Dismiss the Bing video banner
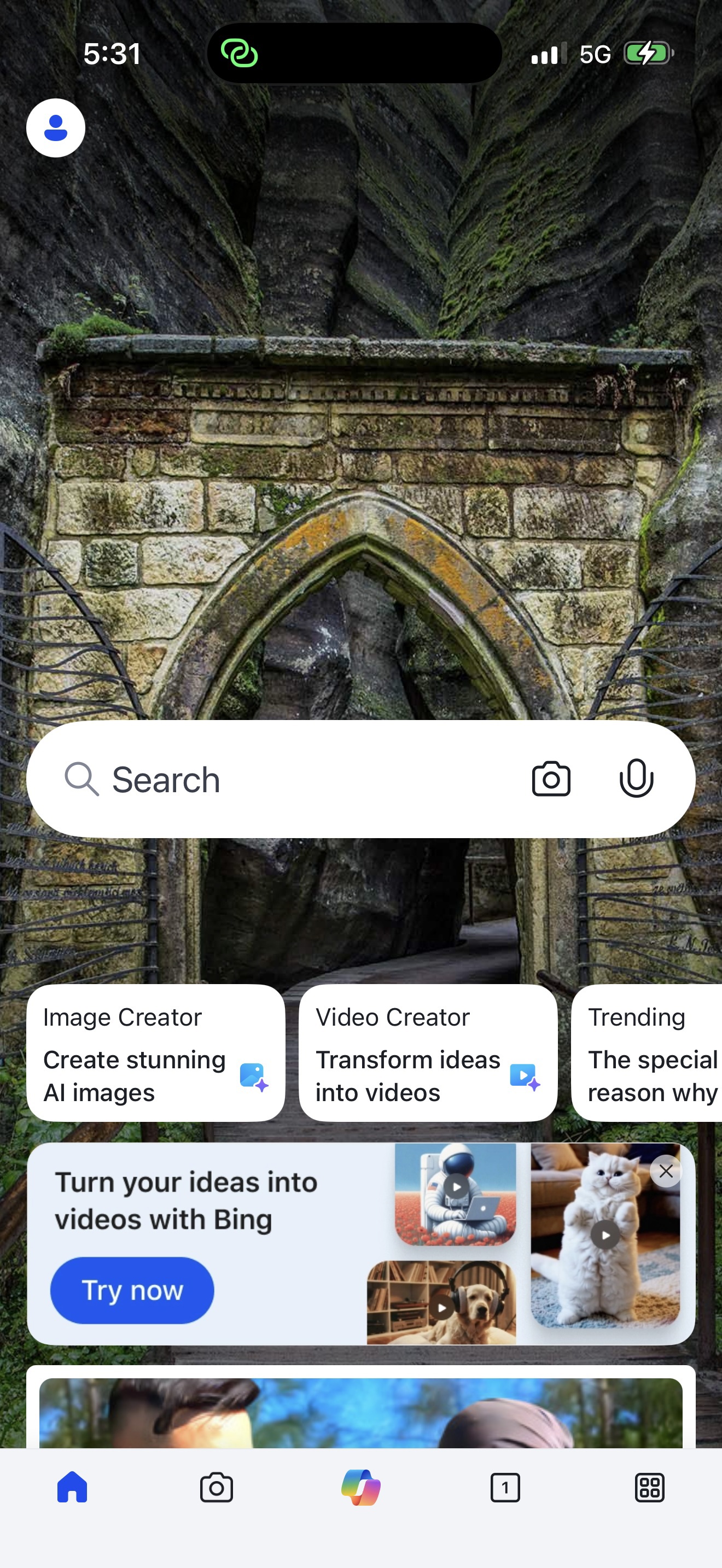The height and width of the screenshot is (1568, 722). 666,1171
